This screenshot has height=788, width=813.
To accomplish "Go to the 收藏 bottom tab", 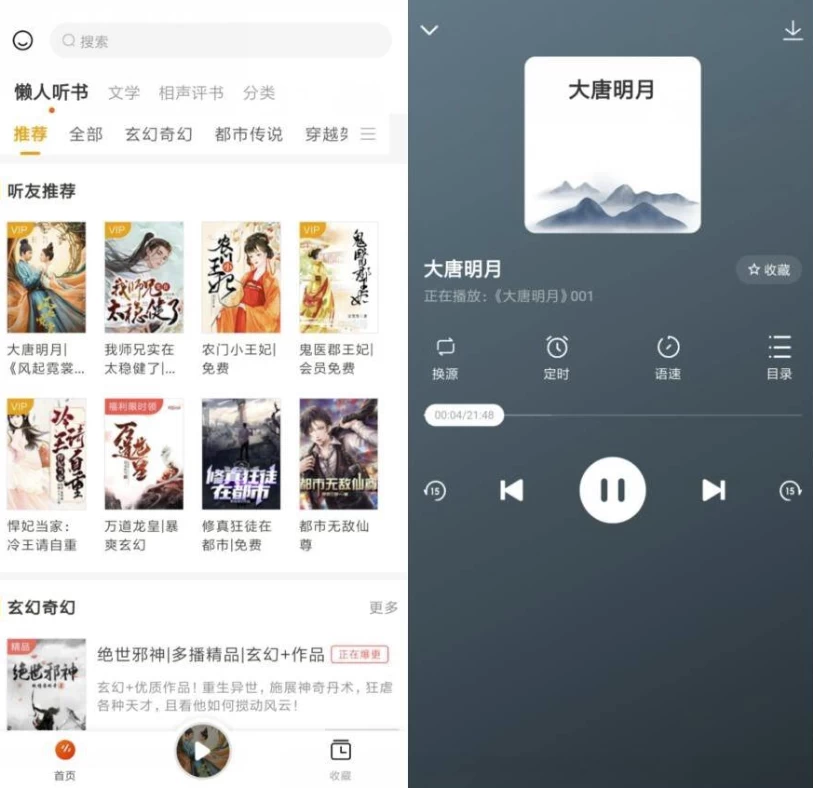I will pos(340,758).
